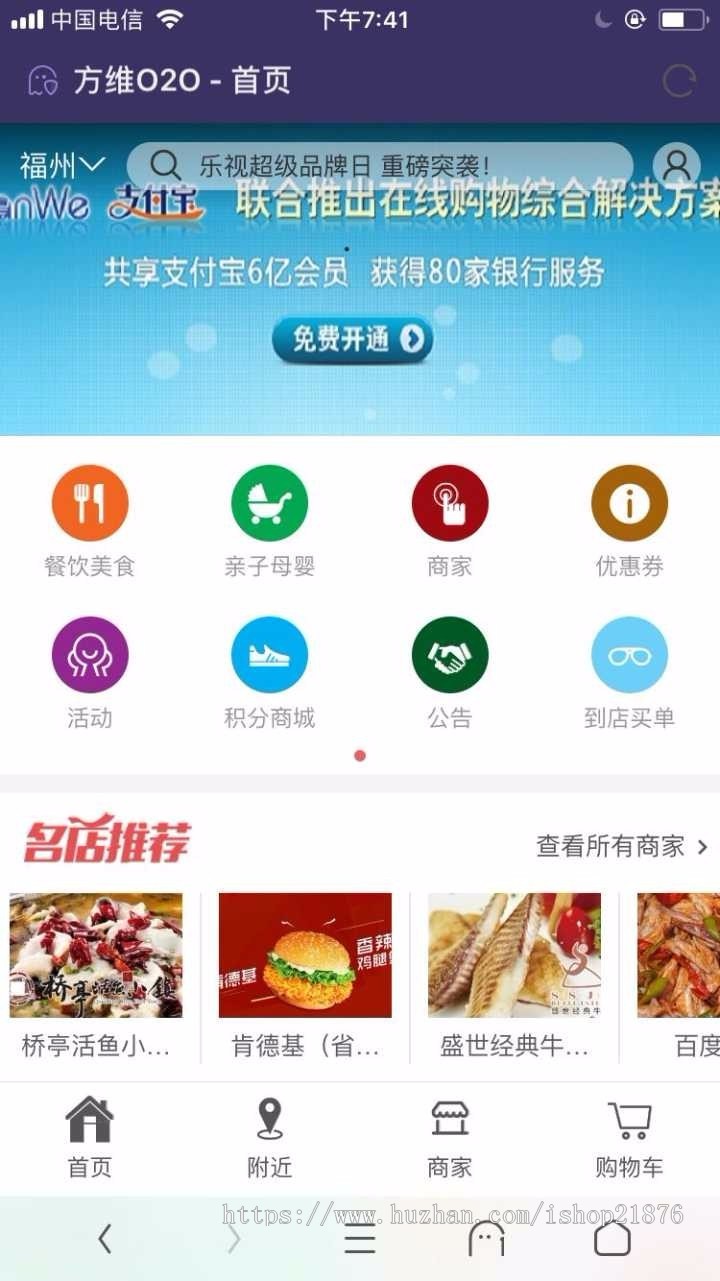Open the 公告 announcements icon

[449, 653]
